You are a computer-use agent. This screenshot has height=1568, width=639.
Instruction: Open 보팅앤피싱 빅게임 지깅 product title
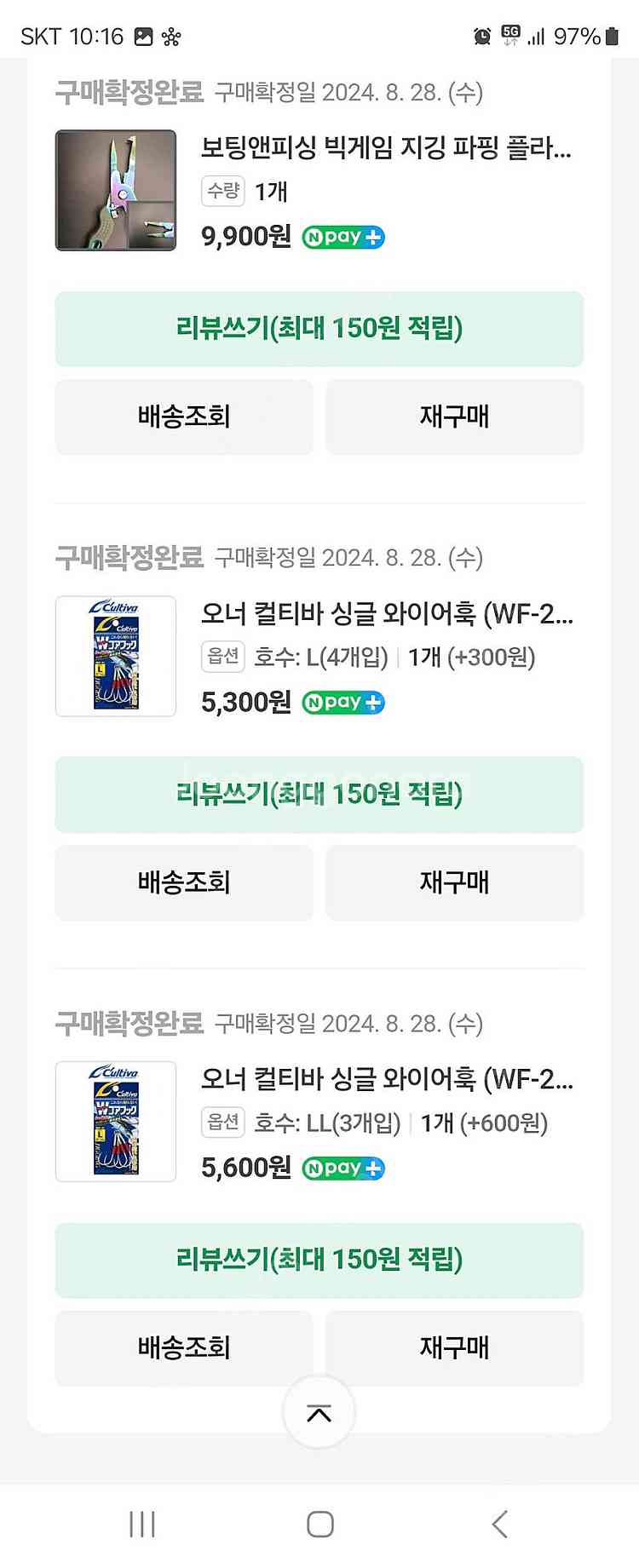[386, 148]
